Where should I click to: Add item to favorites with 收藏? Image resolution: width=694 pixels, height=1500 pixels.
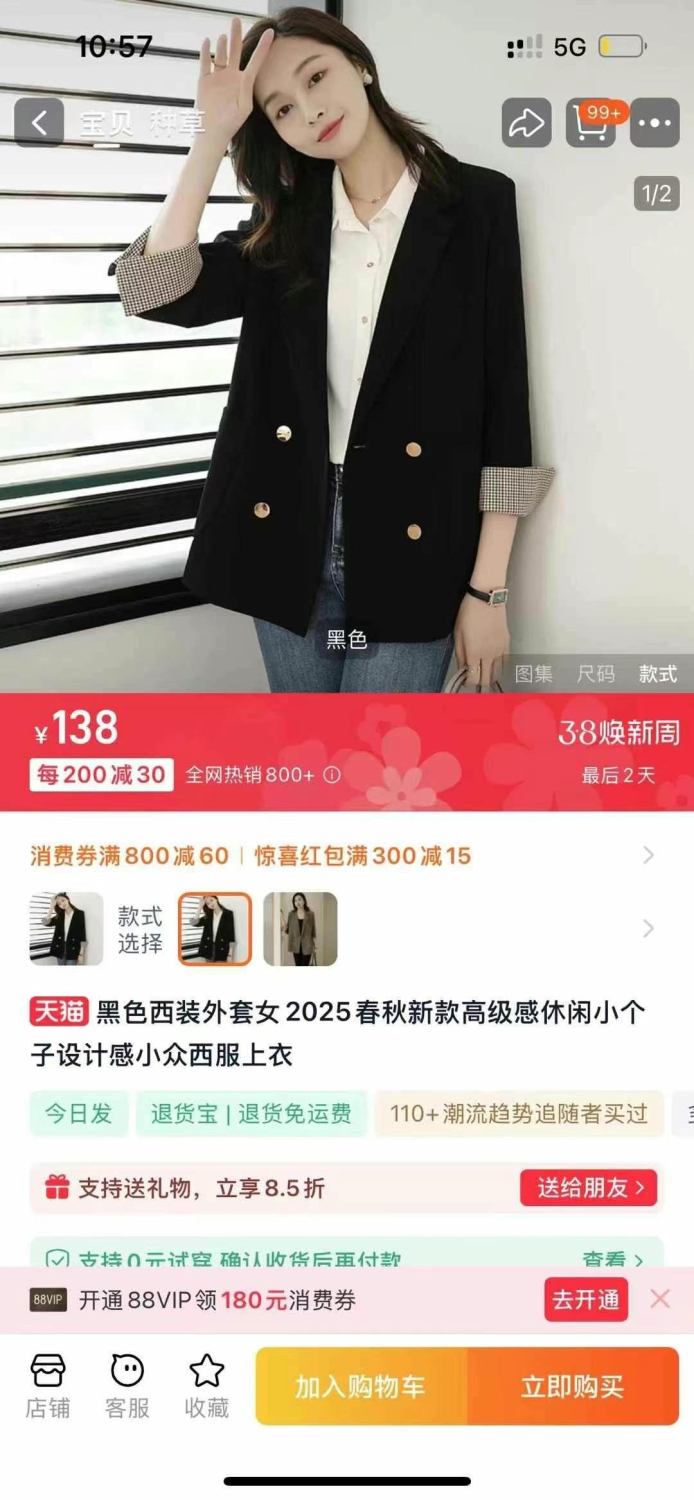pyautogui.click(x=207, y=1386)
